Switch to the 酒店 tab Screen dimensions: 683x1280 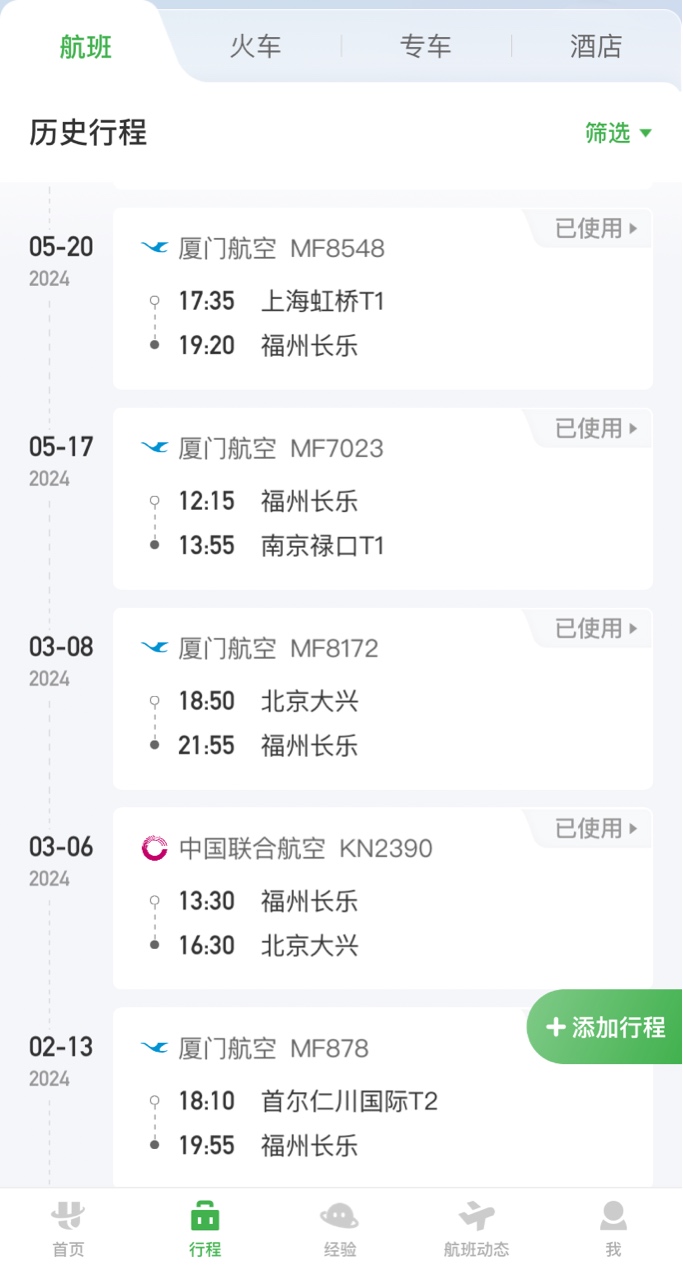coord(596,46)
